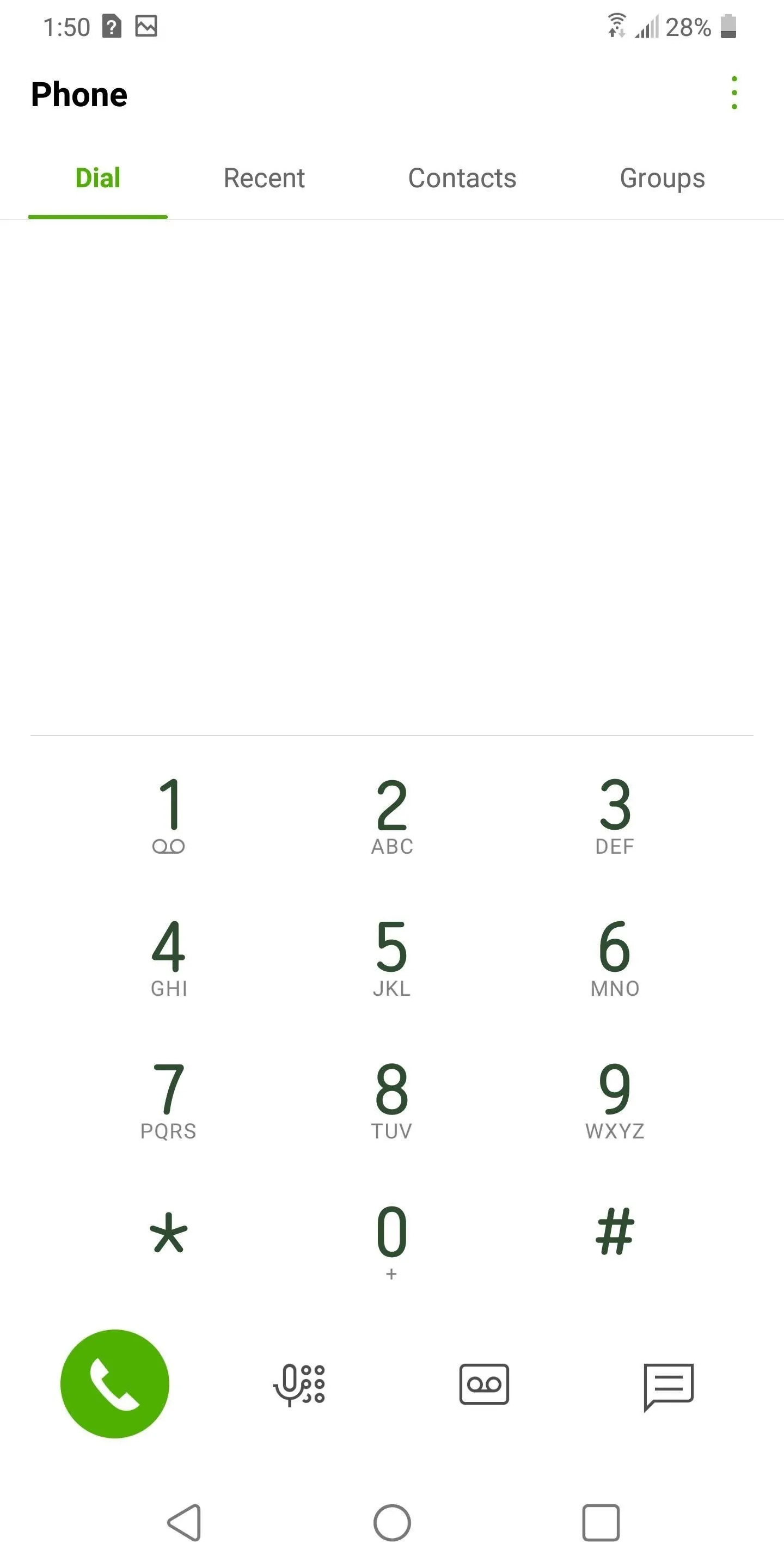Enter digit 3 DEF
The height and width of the screenshot is (1568, 784).
click(615, 815)
